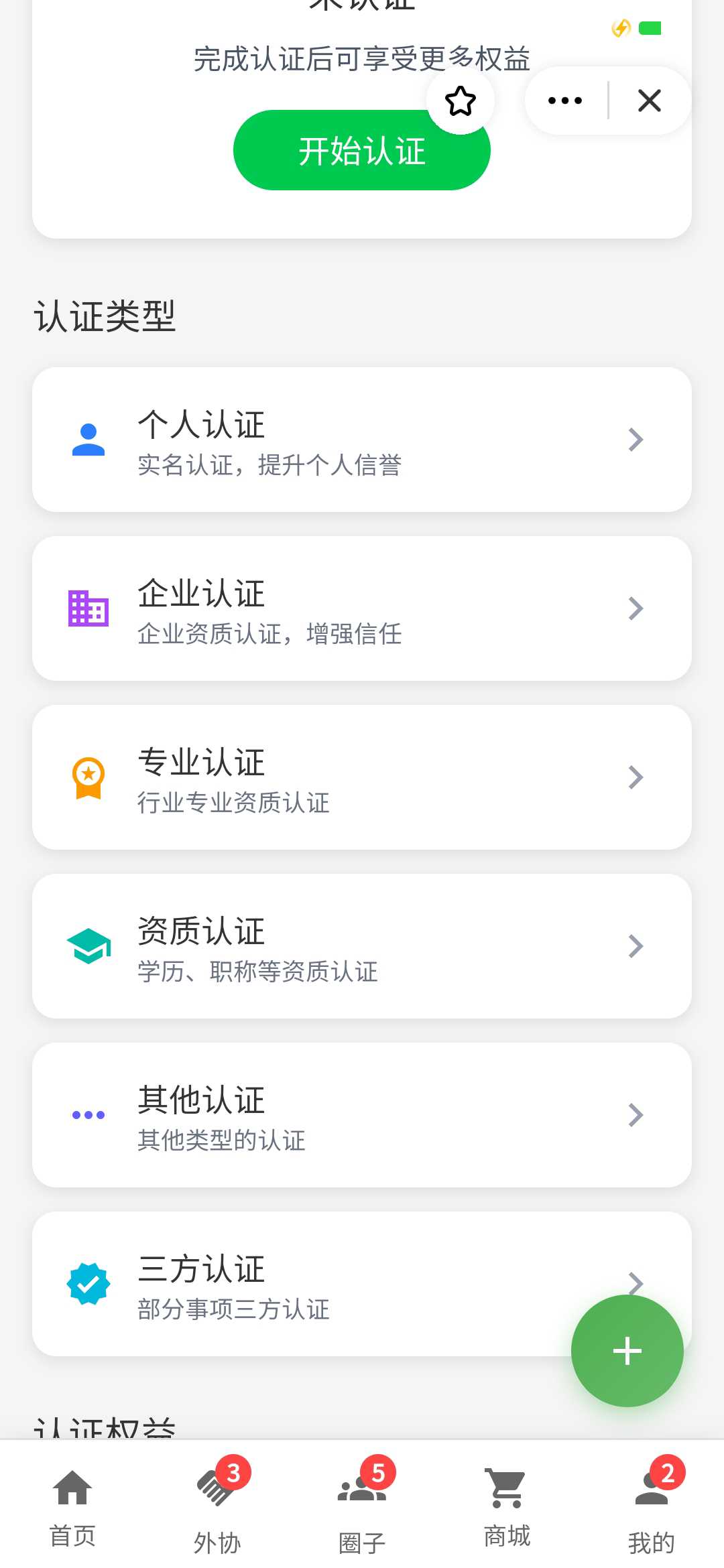Select 企业认证 enterprise certification
This screenshot has width=724, height=1568.
(x=362, y=608)
